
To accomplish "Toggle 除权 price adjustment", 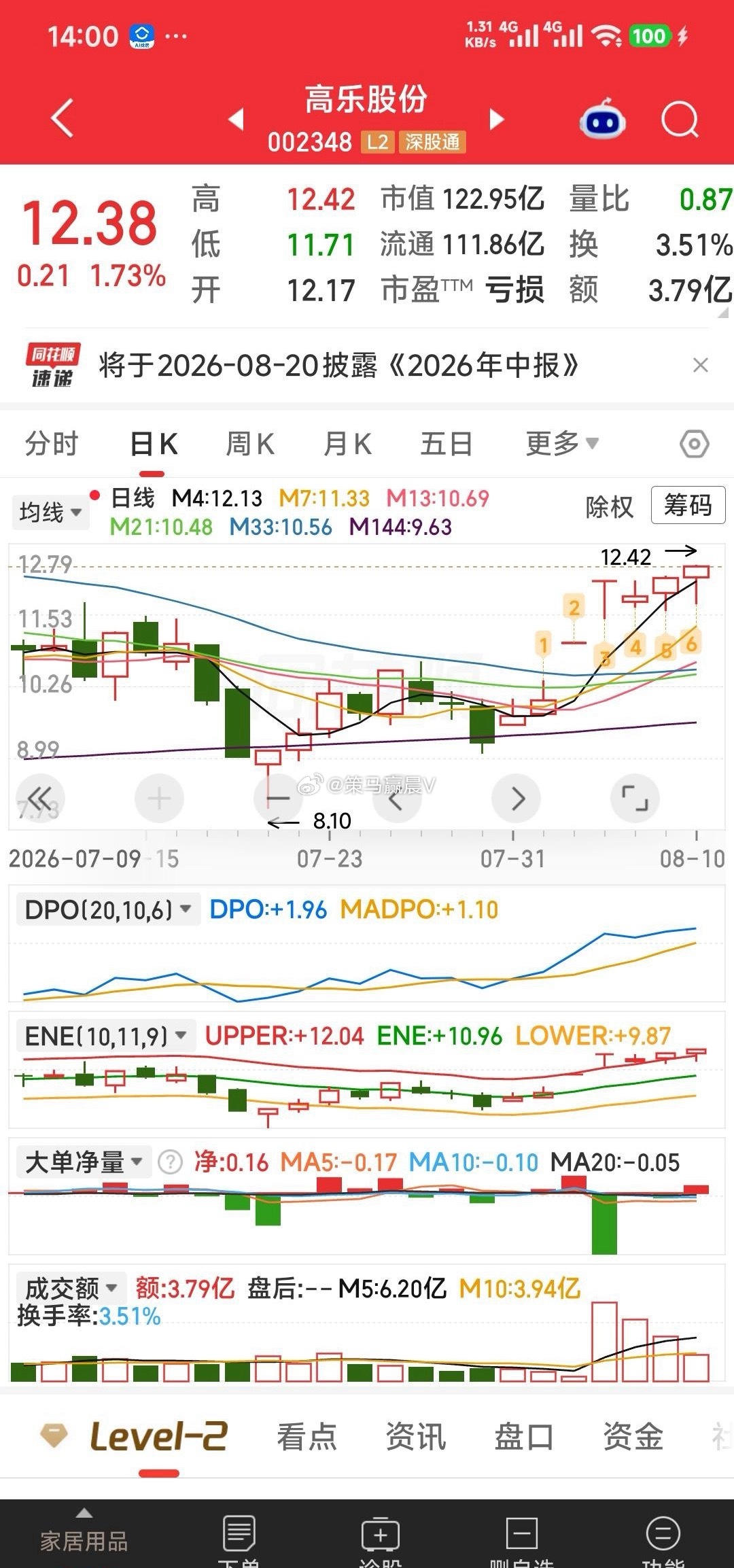I will click(x=609, y=507).
